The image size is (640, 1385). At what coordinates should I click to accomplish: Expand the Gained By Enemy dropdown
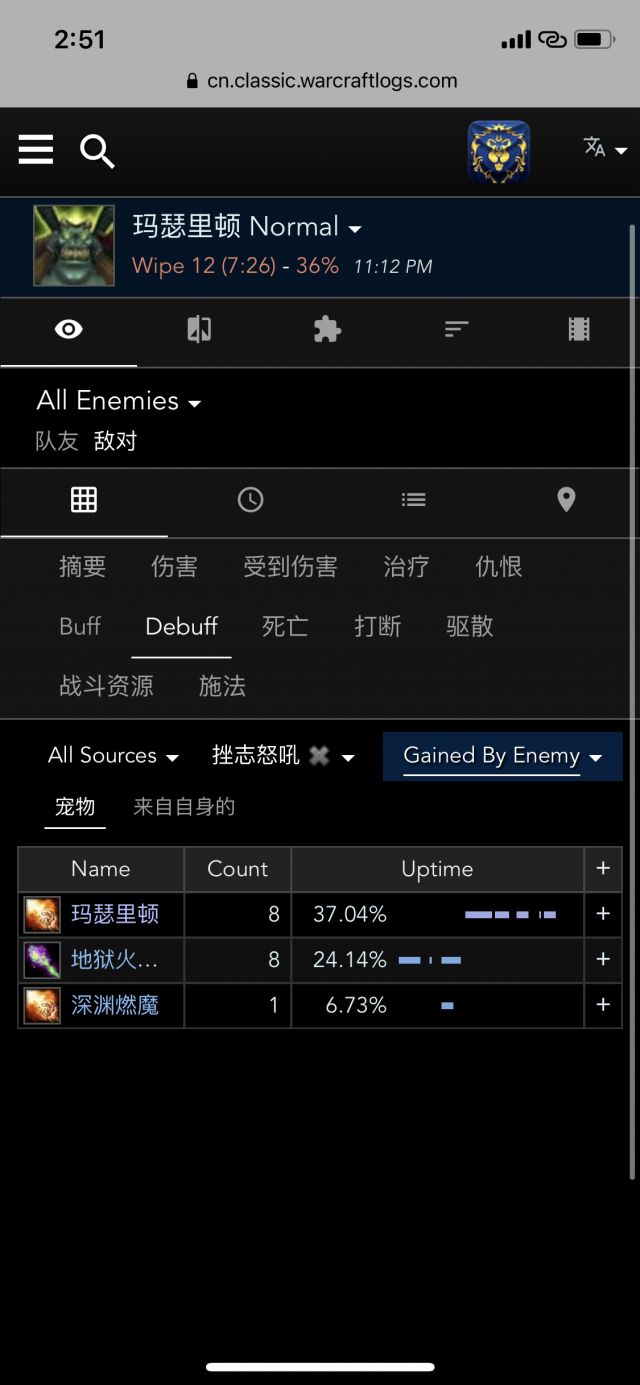(502, 756)
